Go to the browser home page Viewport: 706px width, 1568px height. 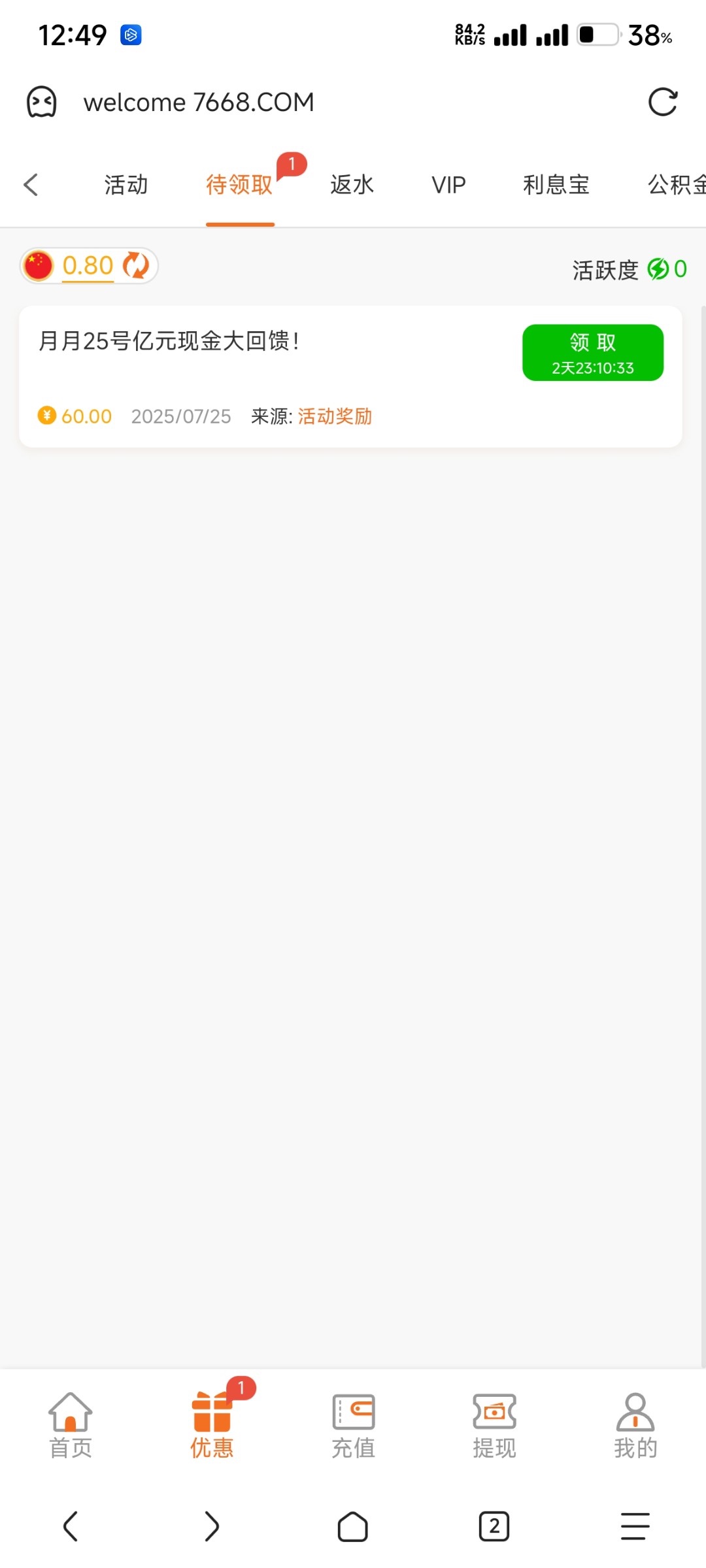353,1526
